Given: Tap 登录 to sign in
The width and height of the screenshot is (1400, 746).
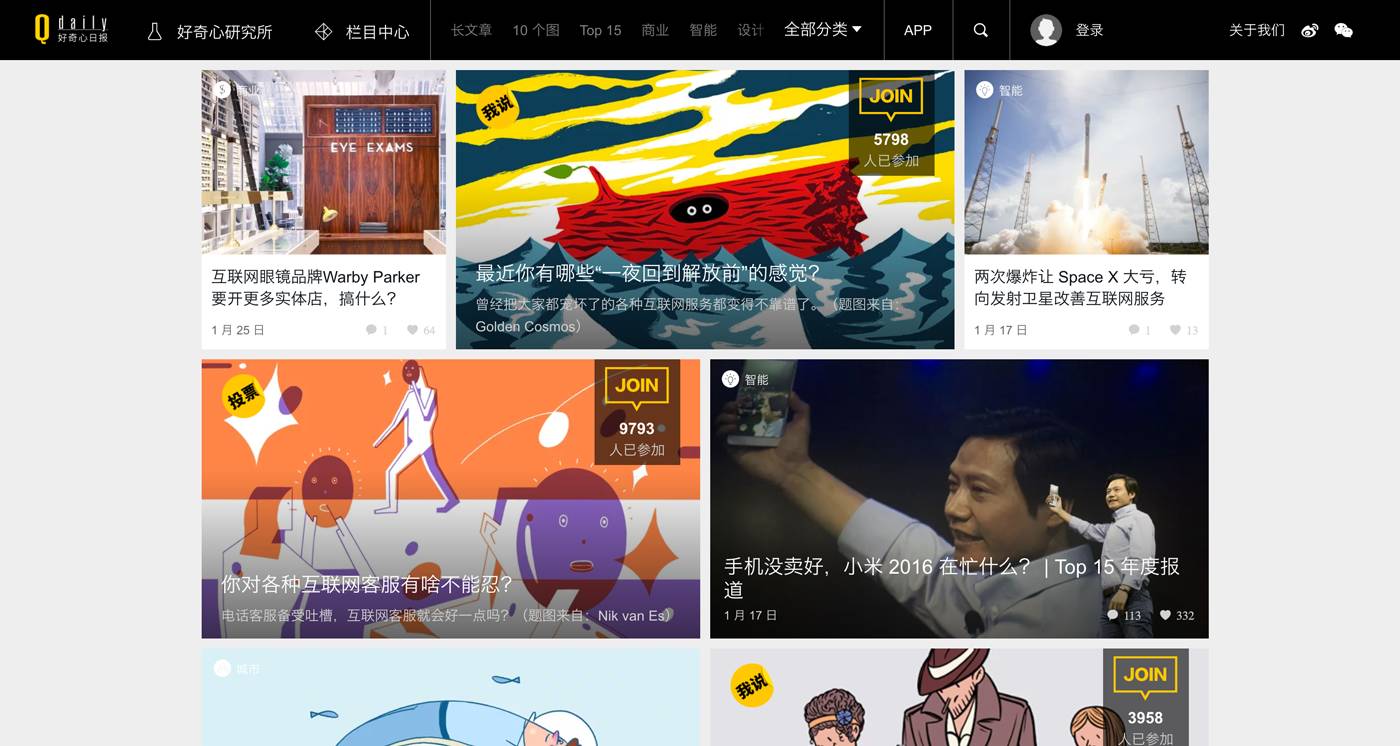Looking at the screenshot, I should (1089, 30).
